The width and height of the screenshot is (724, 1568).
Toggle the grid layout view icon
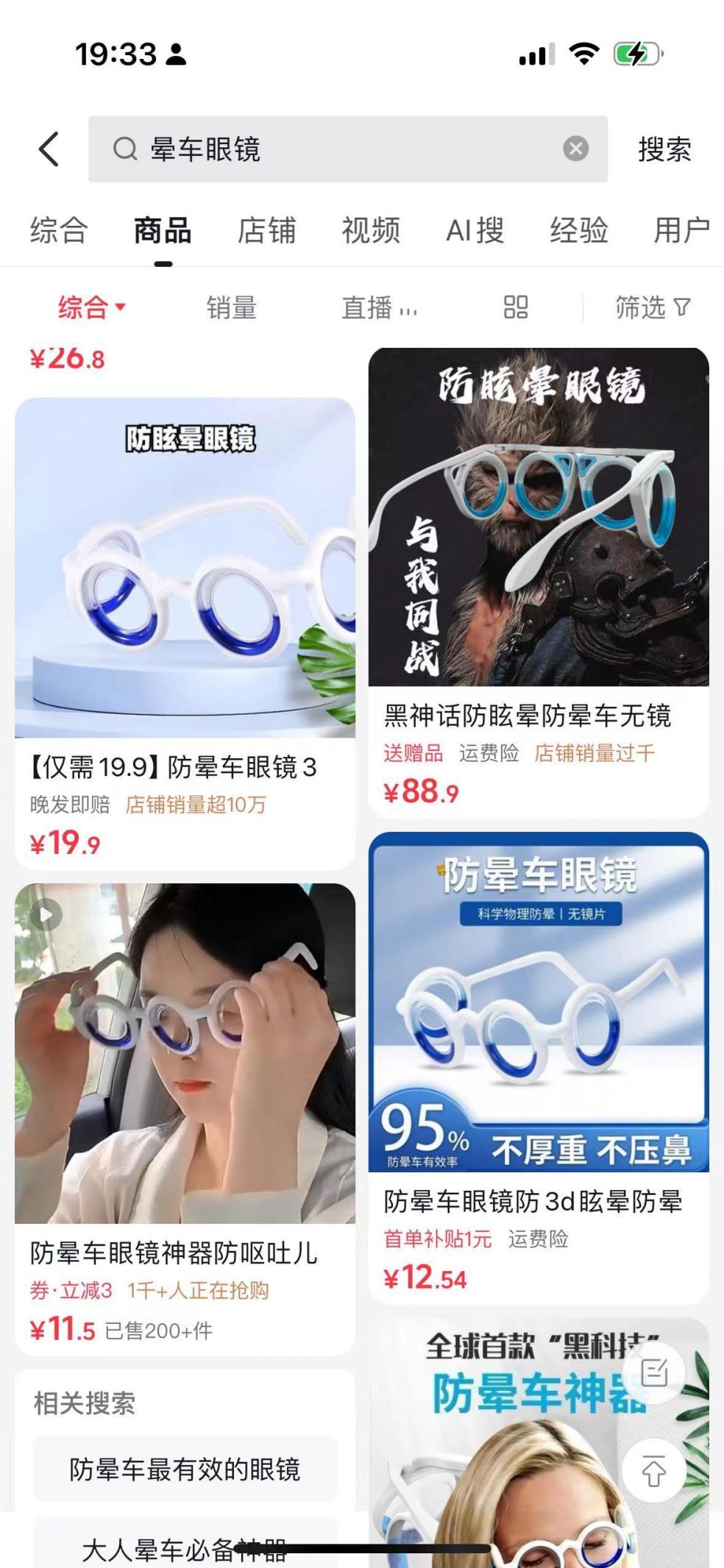[x=516, y=307]
